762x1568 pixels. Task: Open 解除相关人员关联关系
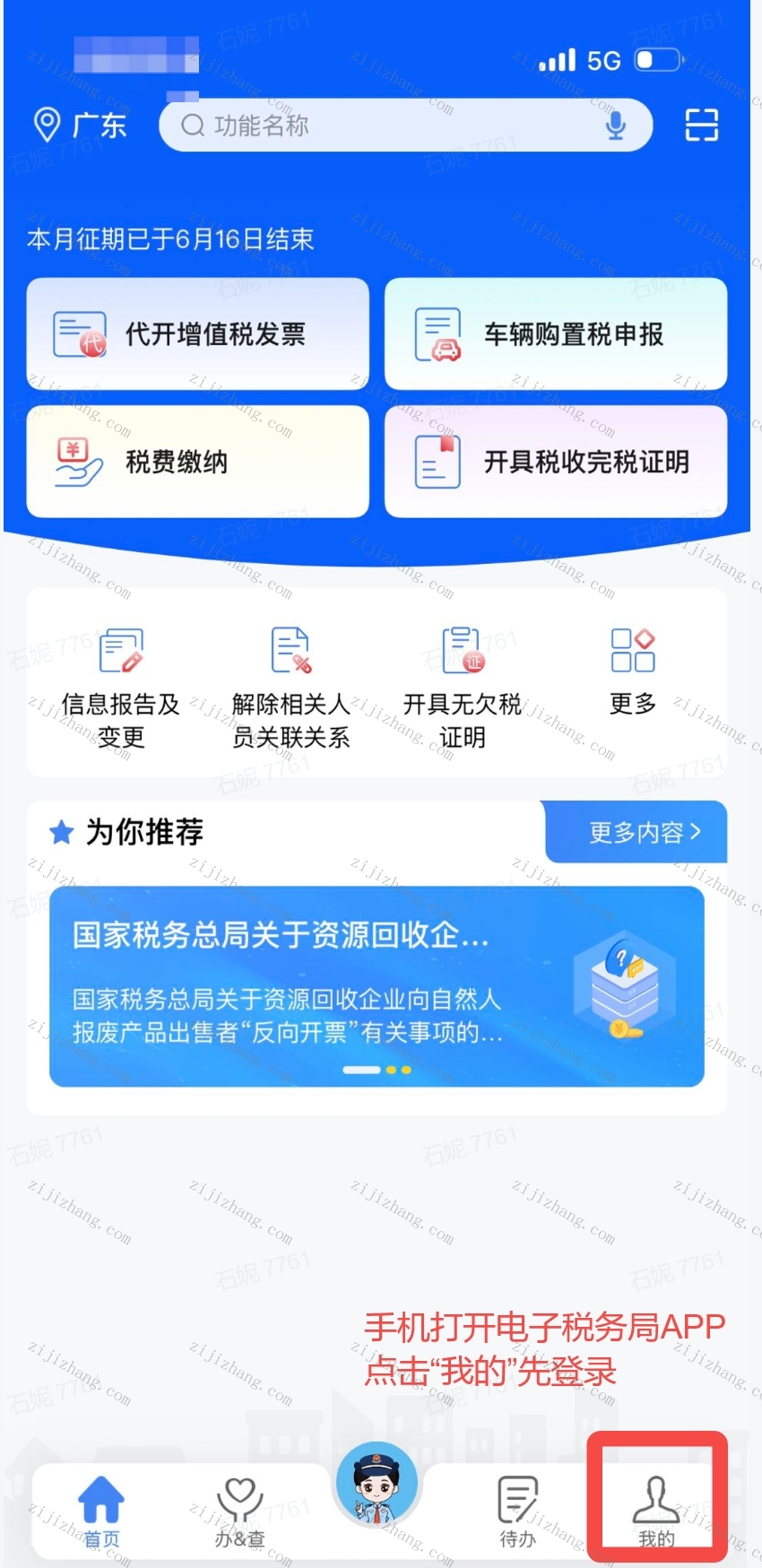290,687
